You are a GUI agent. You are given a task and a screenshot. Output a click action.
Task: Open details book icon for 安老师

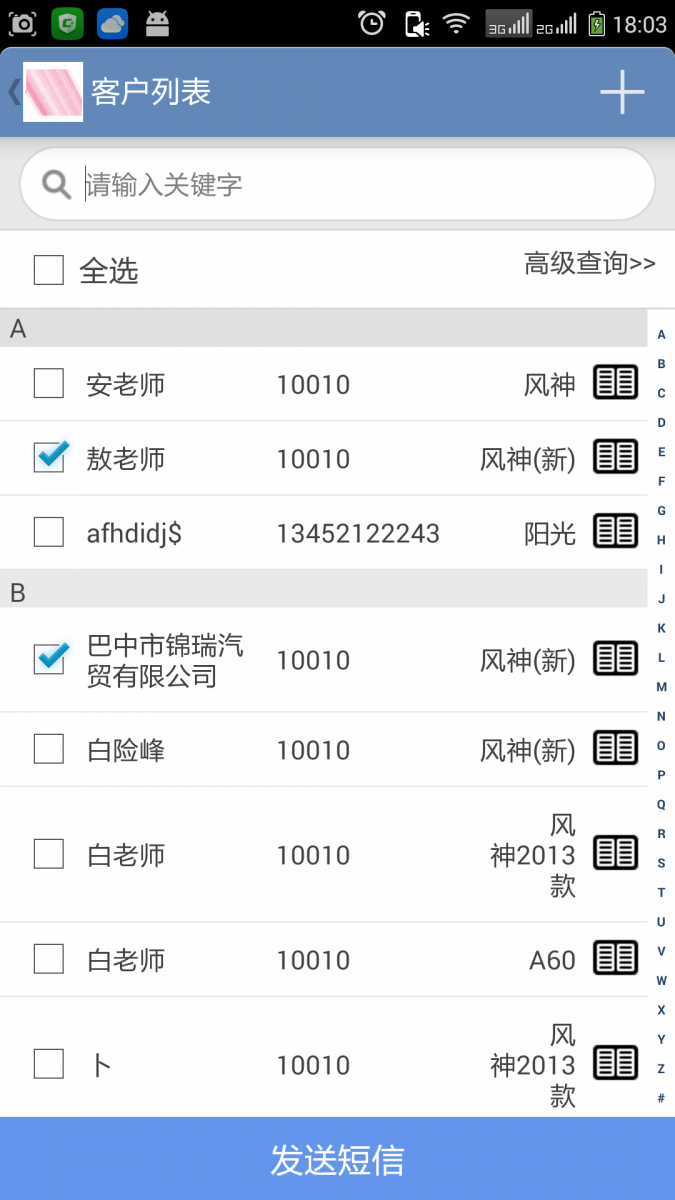[x=615, y=382]
